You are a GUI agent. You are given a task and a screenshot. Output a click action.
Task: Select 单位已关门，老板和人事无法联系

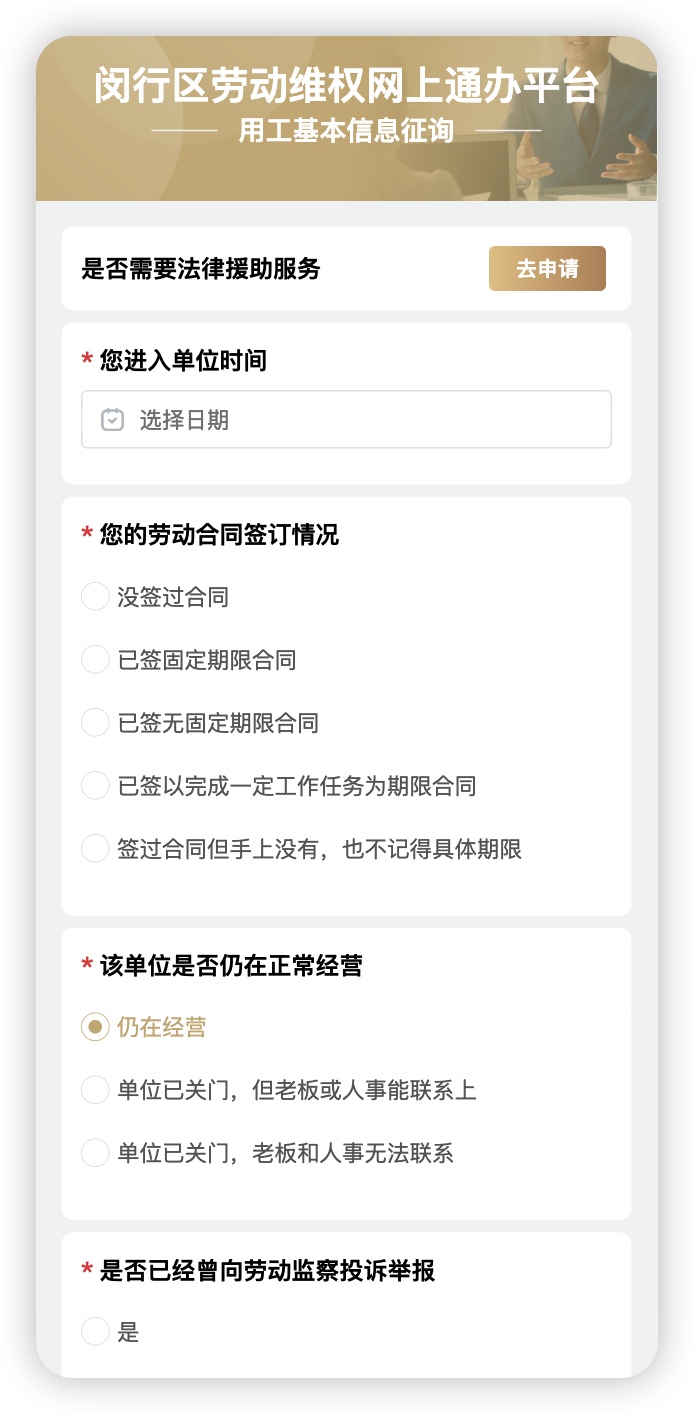point(95,1153)
